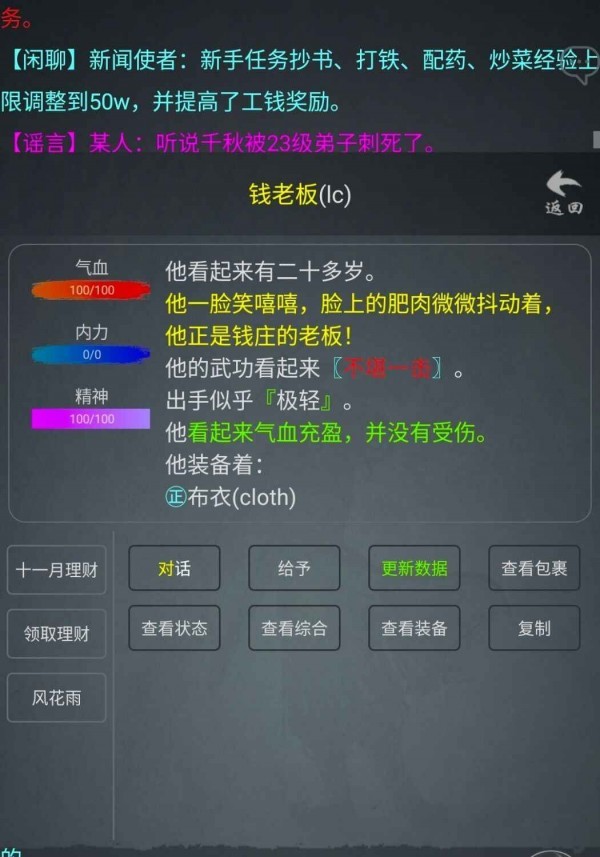Tap 更新数据 to refresh data

click(414, 568)
